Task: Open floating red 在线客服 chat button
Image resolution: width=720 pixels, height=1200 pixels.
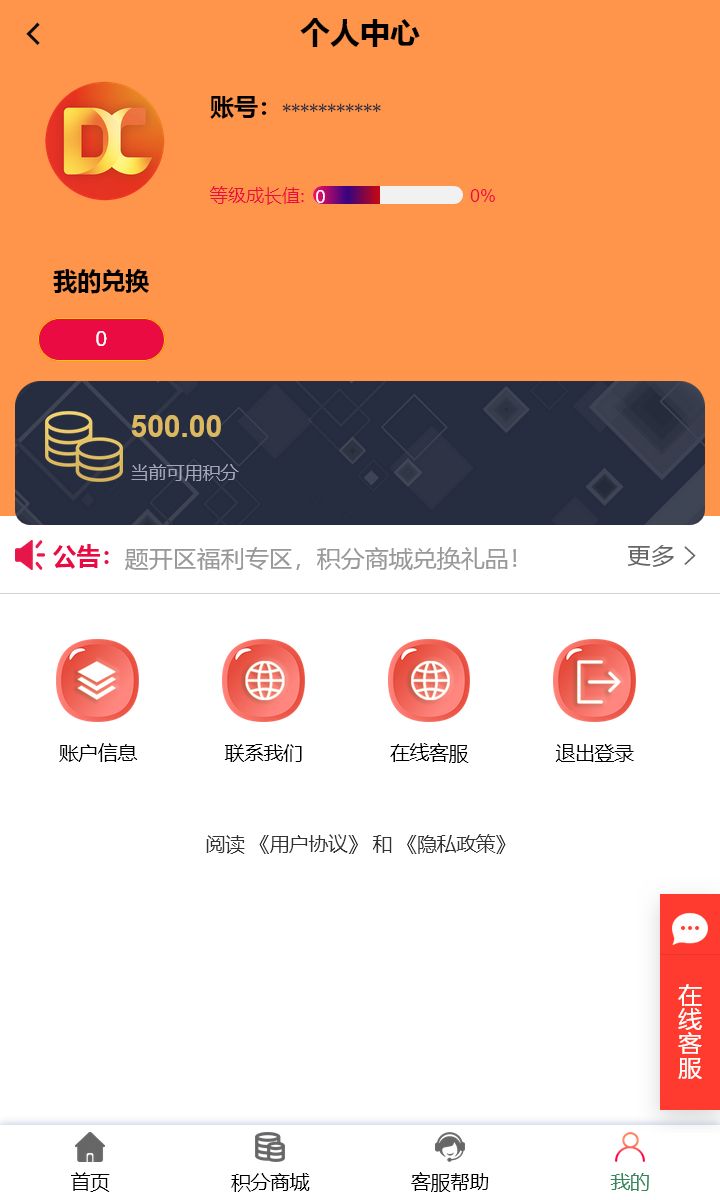Action: coord(690,1002)
